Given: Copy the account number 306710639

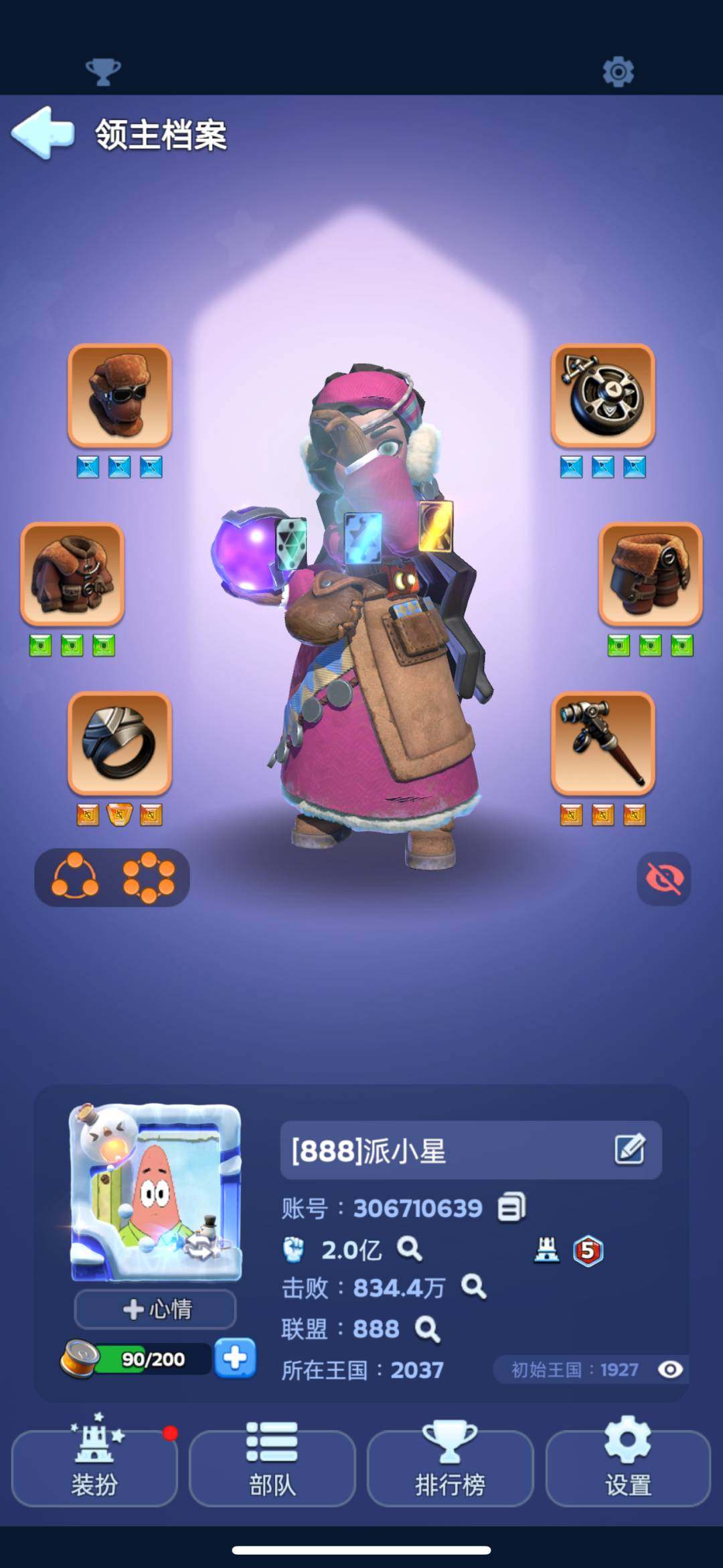Looking at the screenshot, I should pyautogui.click(x=511, y=1208).
